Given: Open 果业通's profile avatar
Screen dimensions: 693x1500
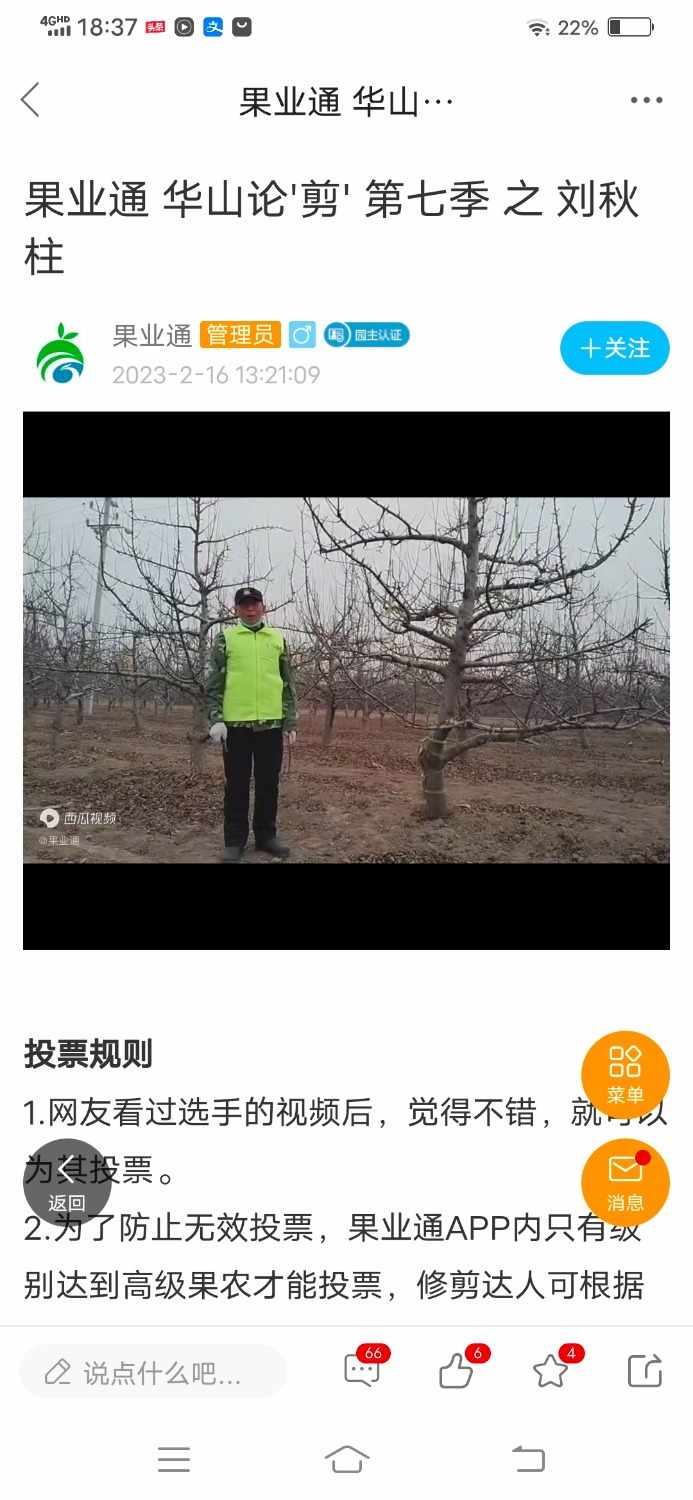Looking at the screenshot, I should [x=61, y=353].
